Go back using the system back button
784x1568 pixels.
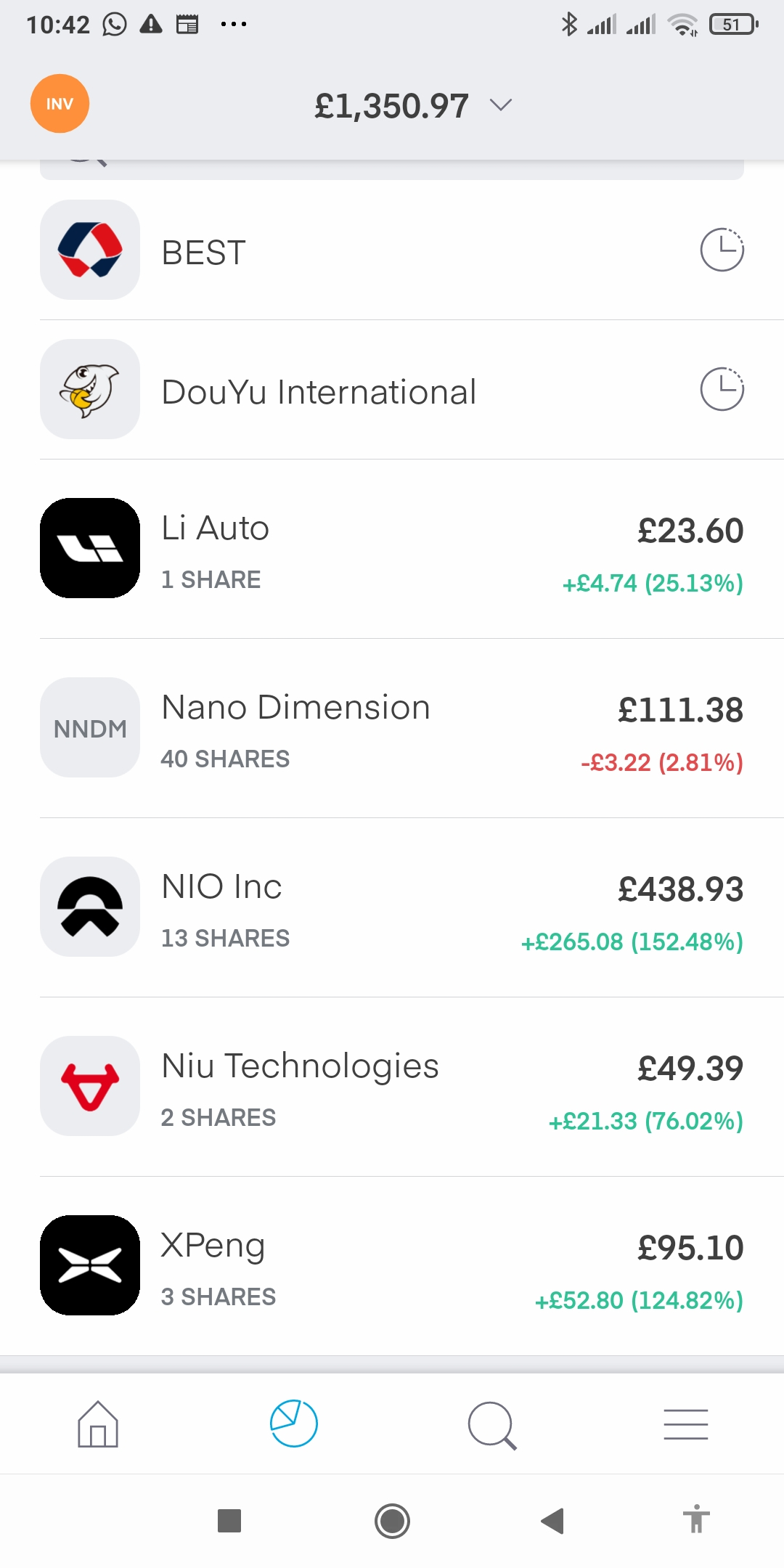point(552,1521)
